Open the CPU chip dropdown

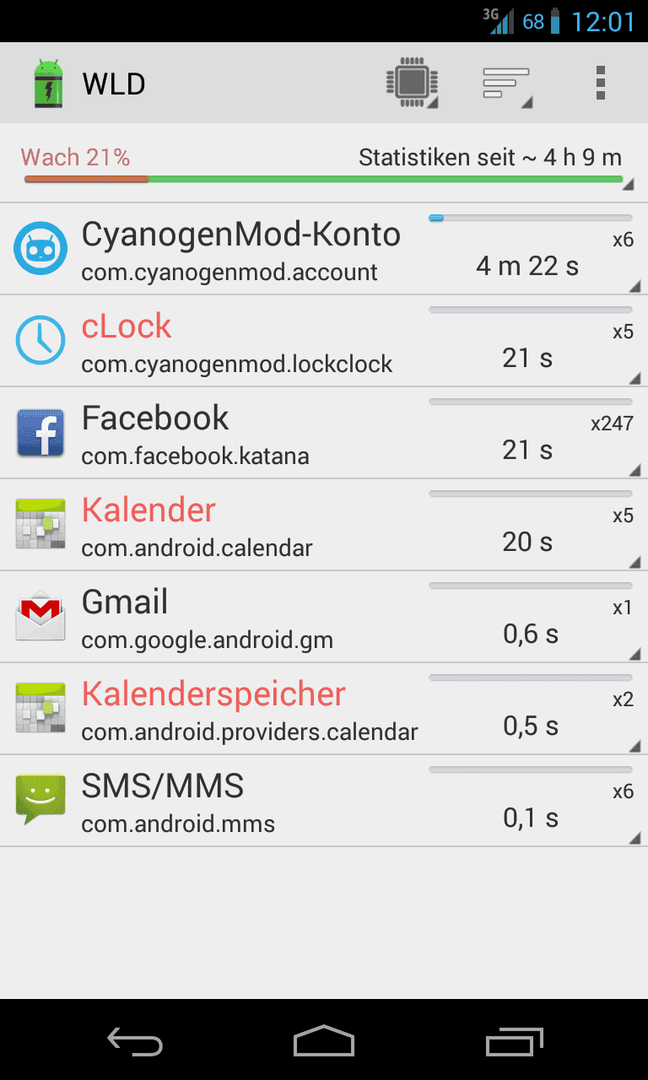pos(412,83)
